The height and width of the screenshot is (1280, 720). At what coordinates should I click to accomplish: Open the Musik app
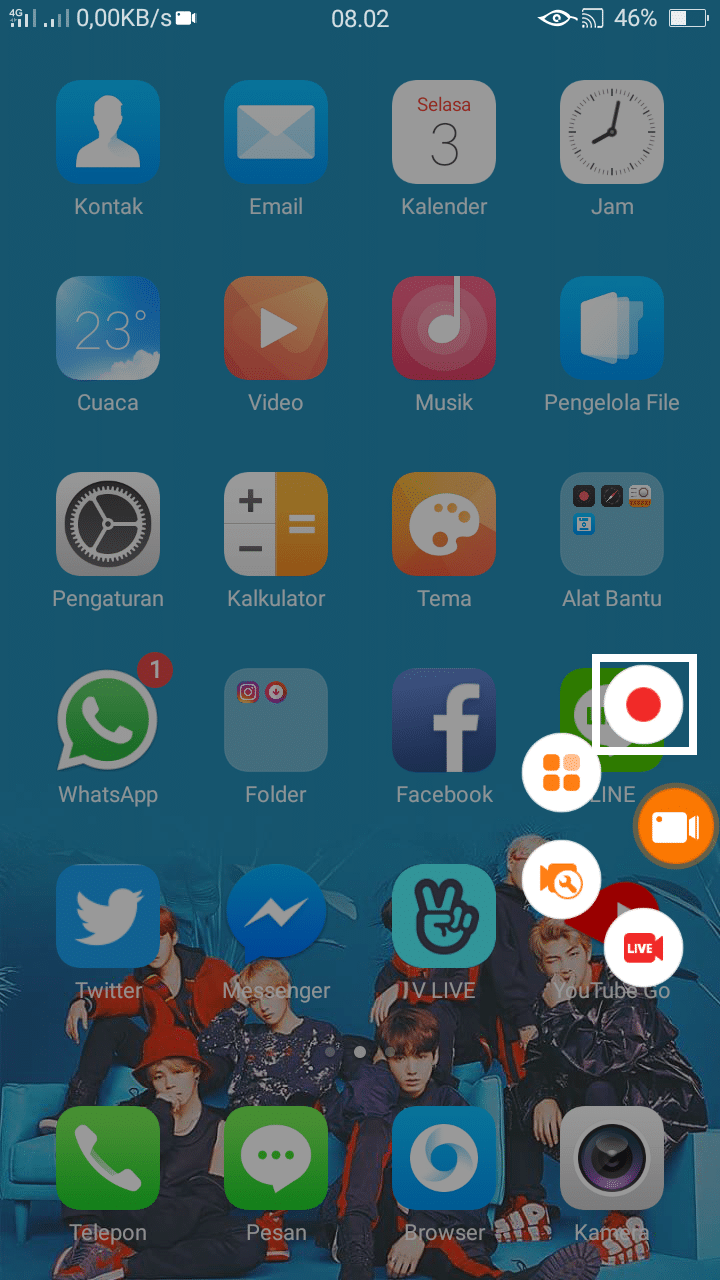coord(444,328)
